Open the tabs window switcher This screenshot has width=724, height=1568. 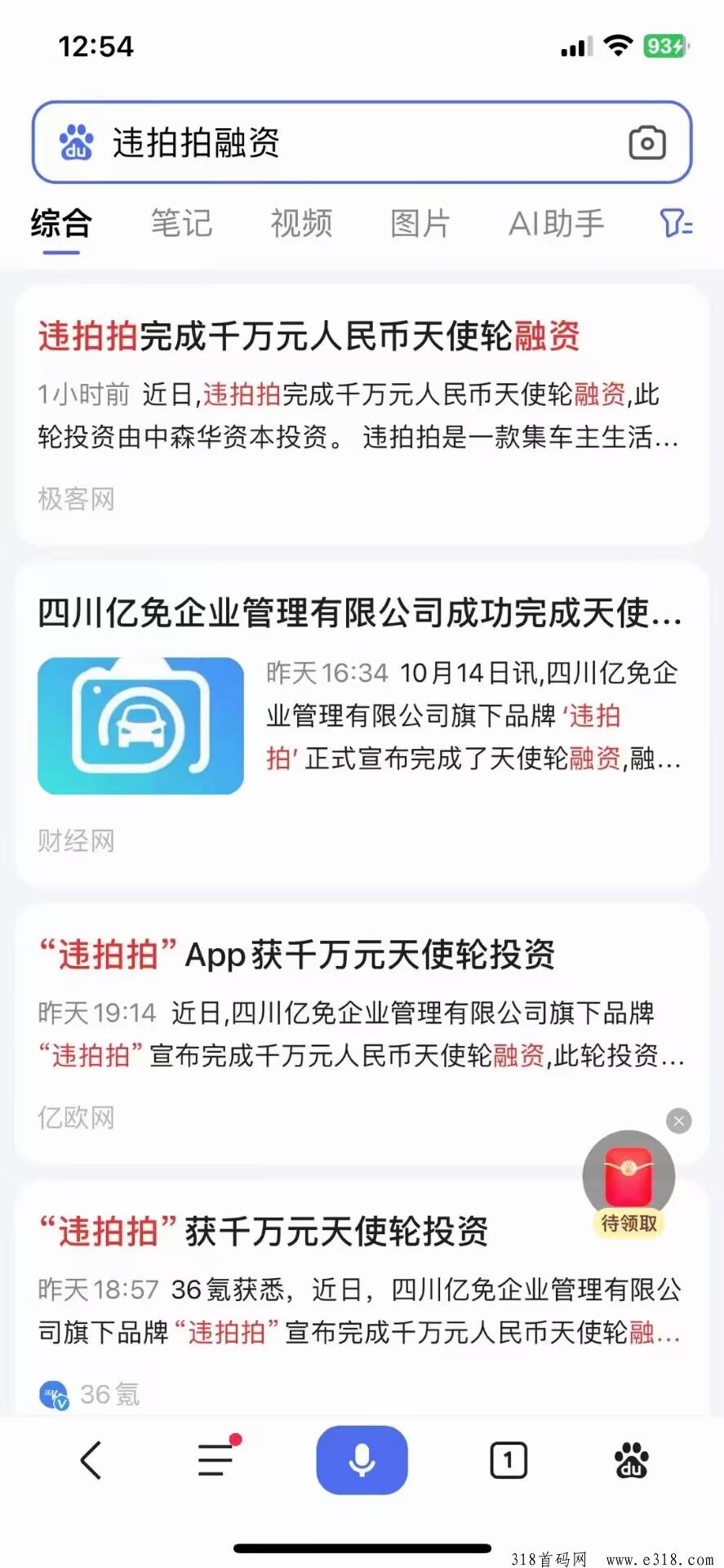pyautogui.click(x=508, y=1459)
